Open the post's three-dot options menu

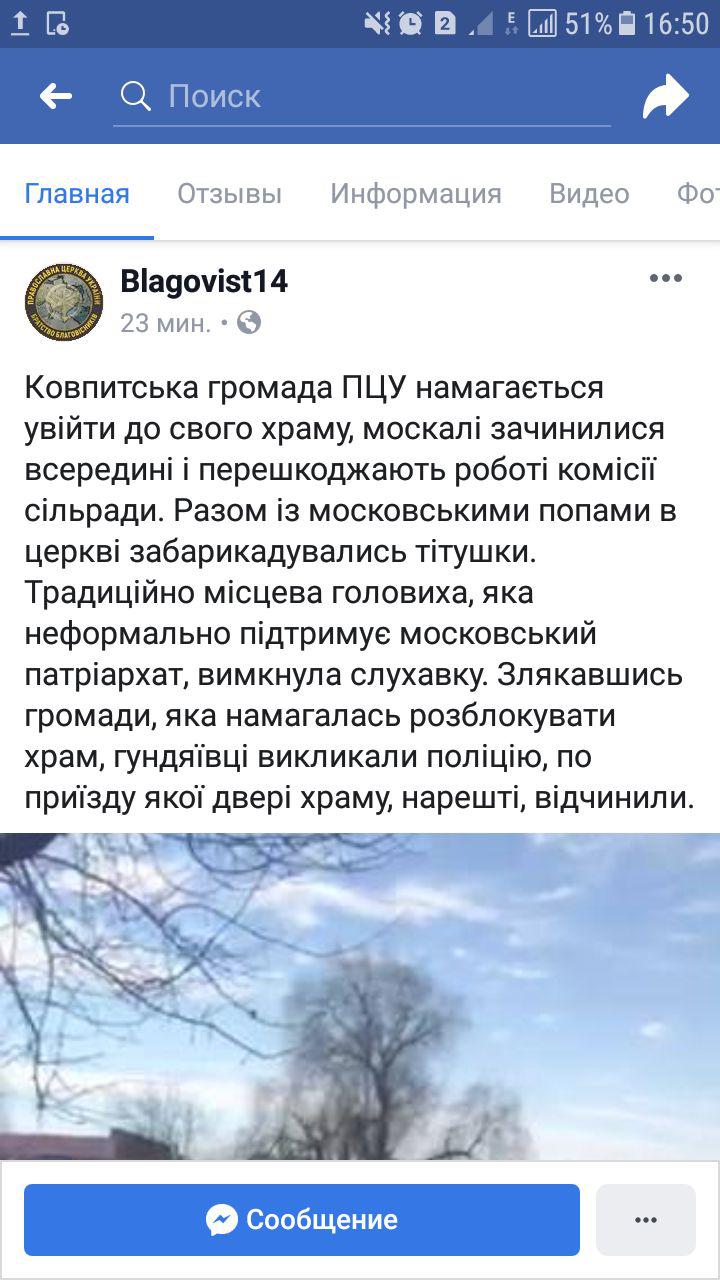[666, 279]
